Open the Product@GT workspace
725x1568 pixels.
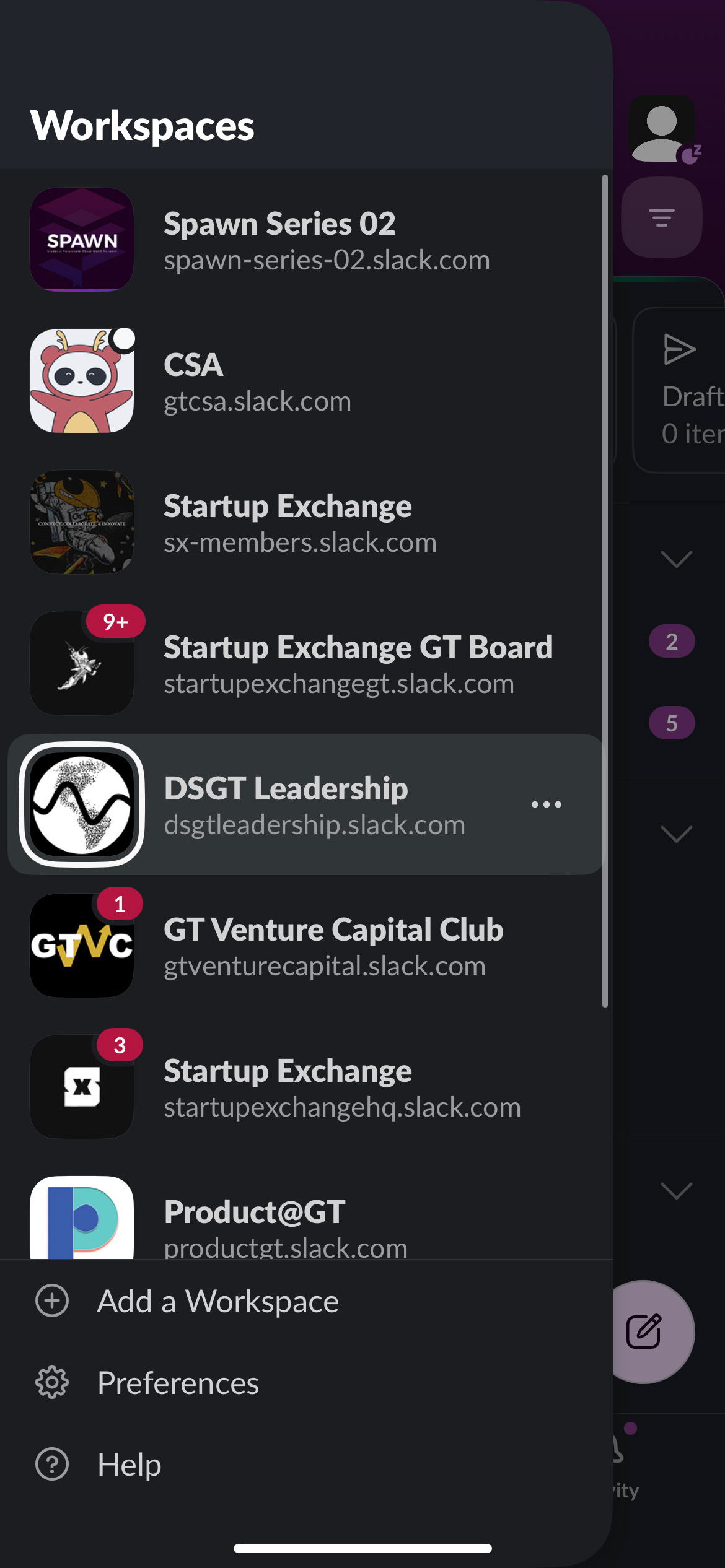304,1217
